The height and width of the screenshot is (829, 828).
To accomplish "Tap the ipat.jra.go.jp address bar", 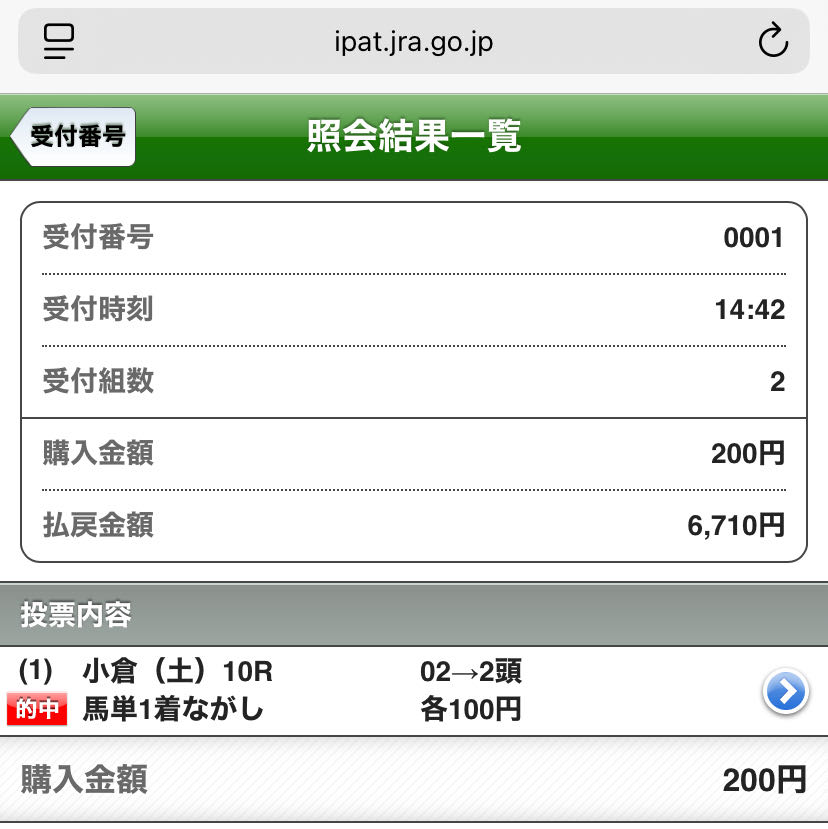I will coord(413,42).
